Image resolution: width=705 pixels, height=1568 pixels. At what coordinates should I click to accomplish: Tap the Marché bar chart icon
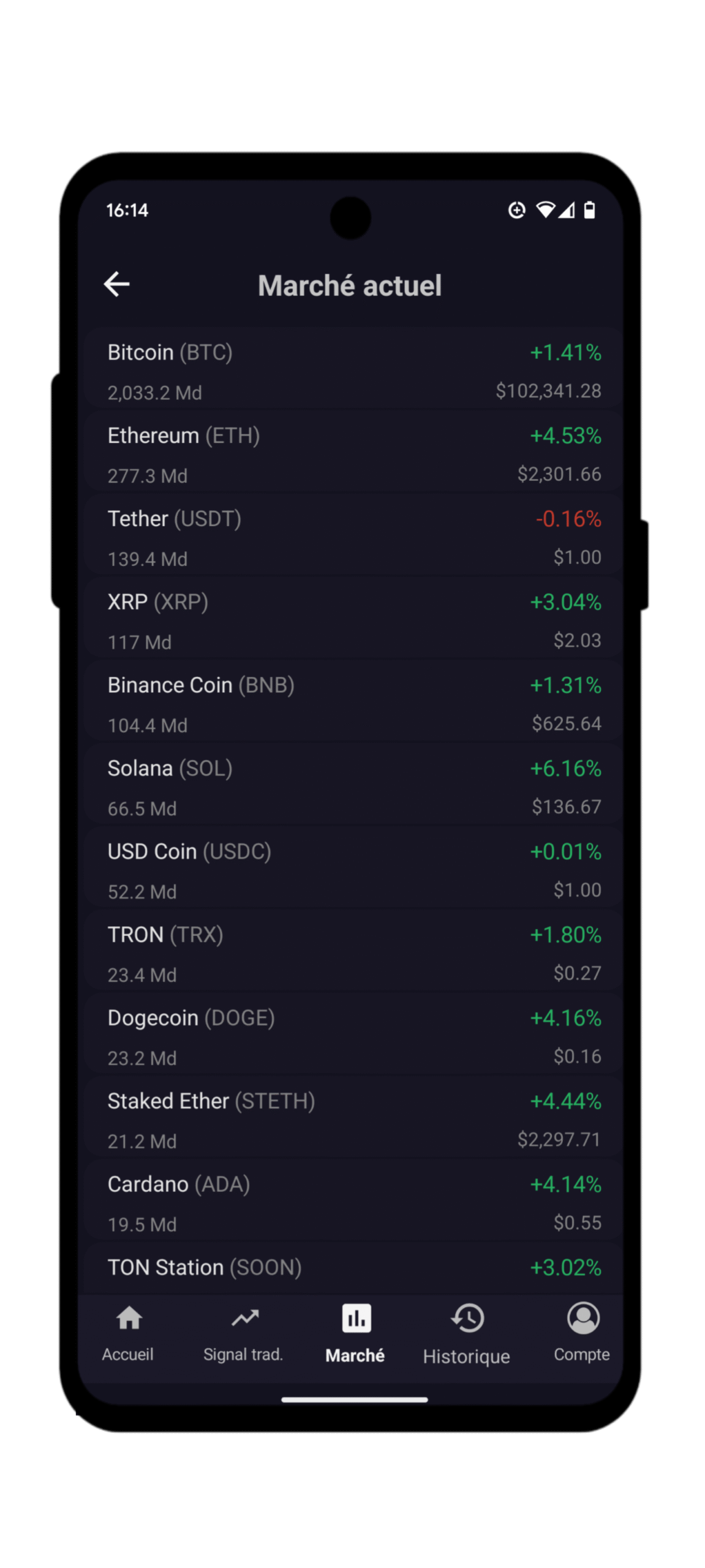(x=355, y=1317)
